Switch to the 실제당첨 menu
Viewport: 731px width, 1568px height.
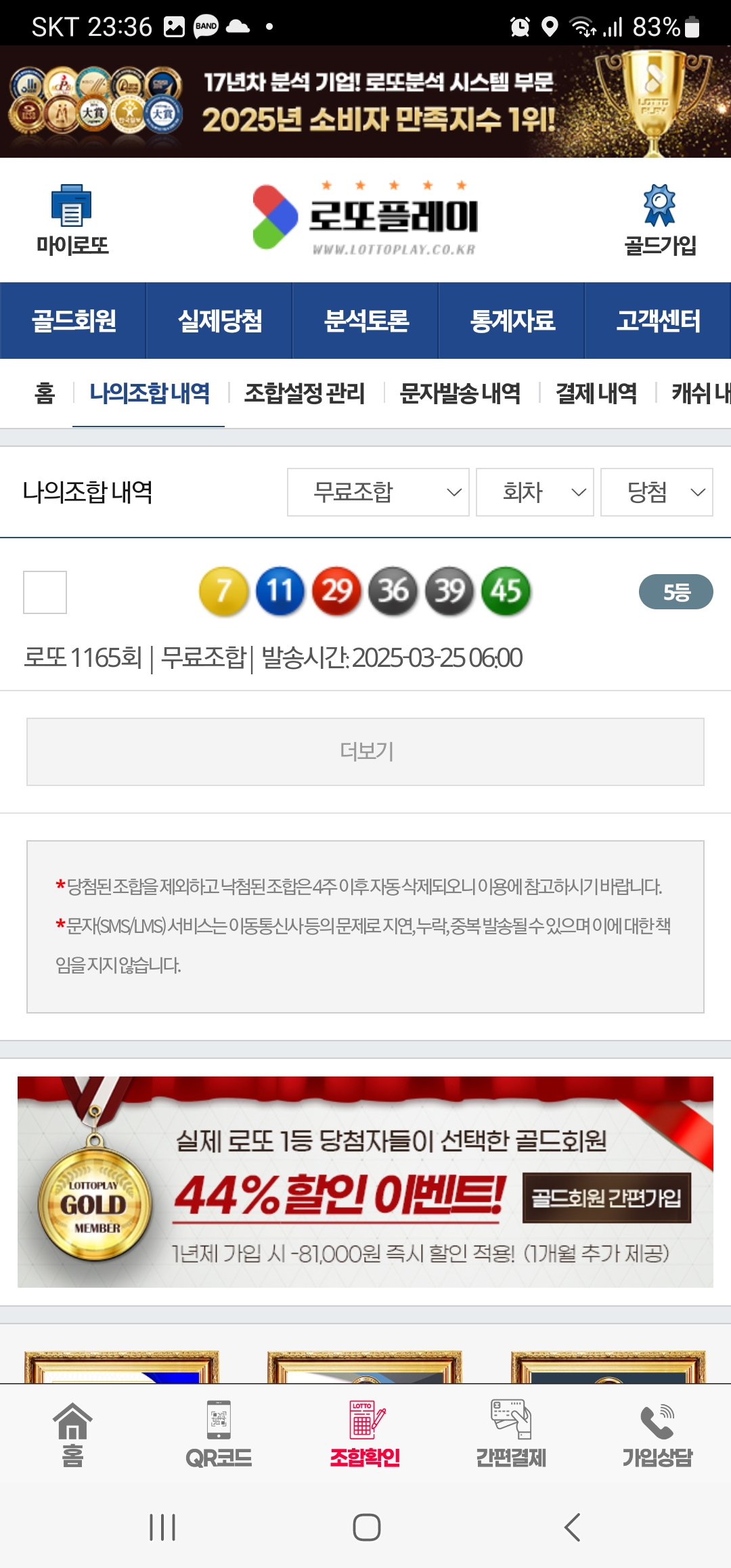219,321
